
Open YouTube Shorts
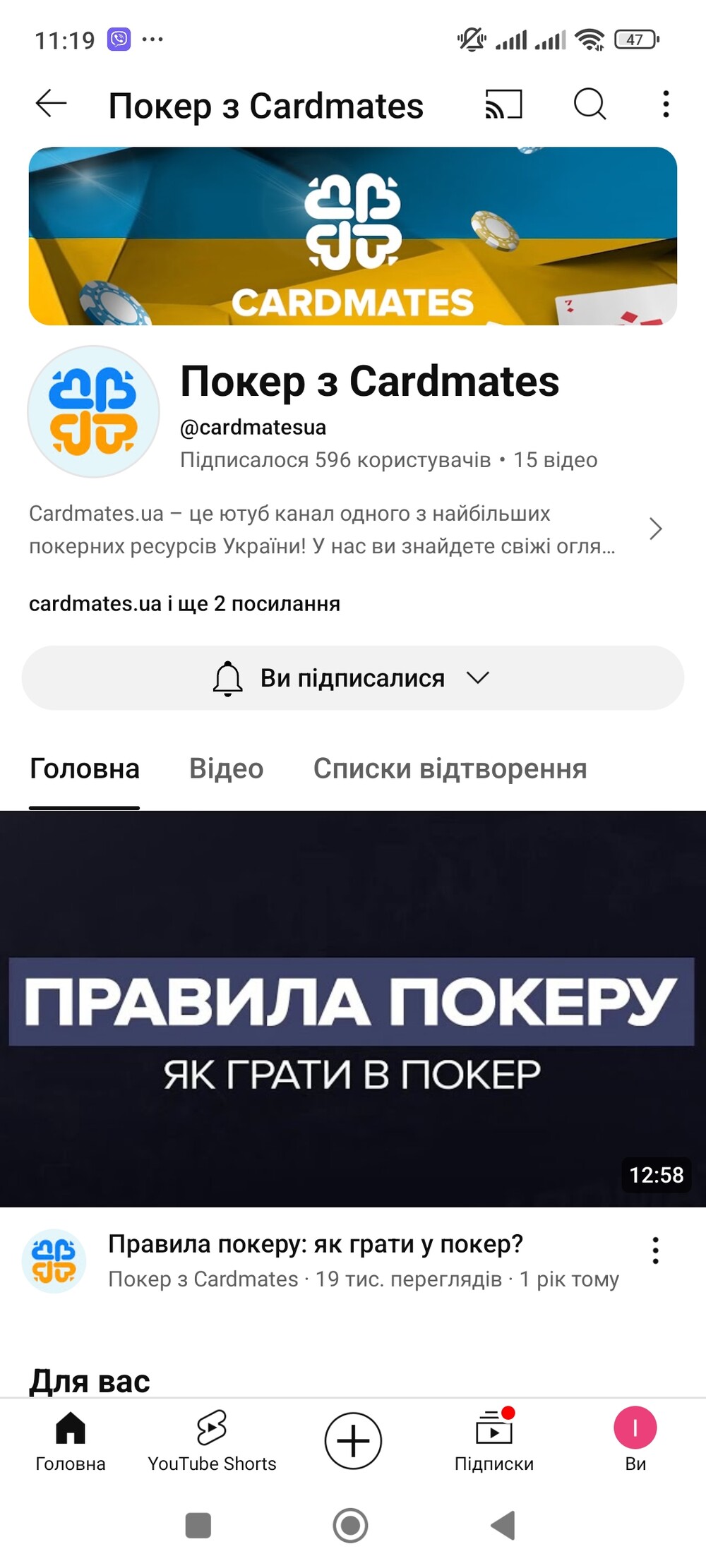coord(212,1441)
